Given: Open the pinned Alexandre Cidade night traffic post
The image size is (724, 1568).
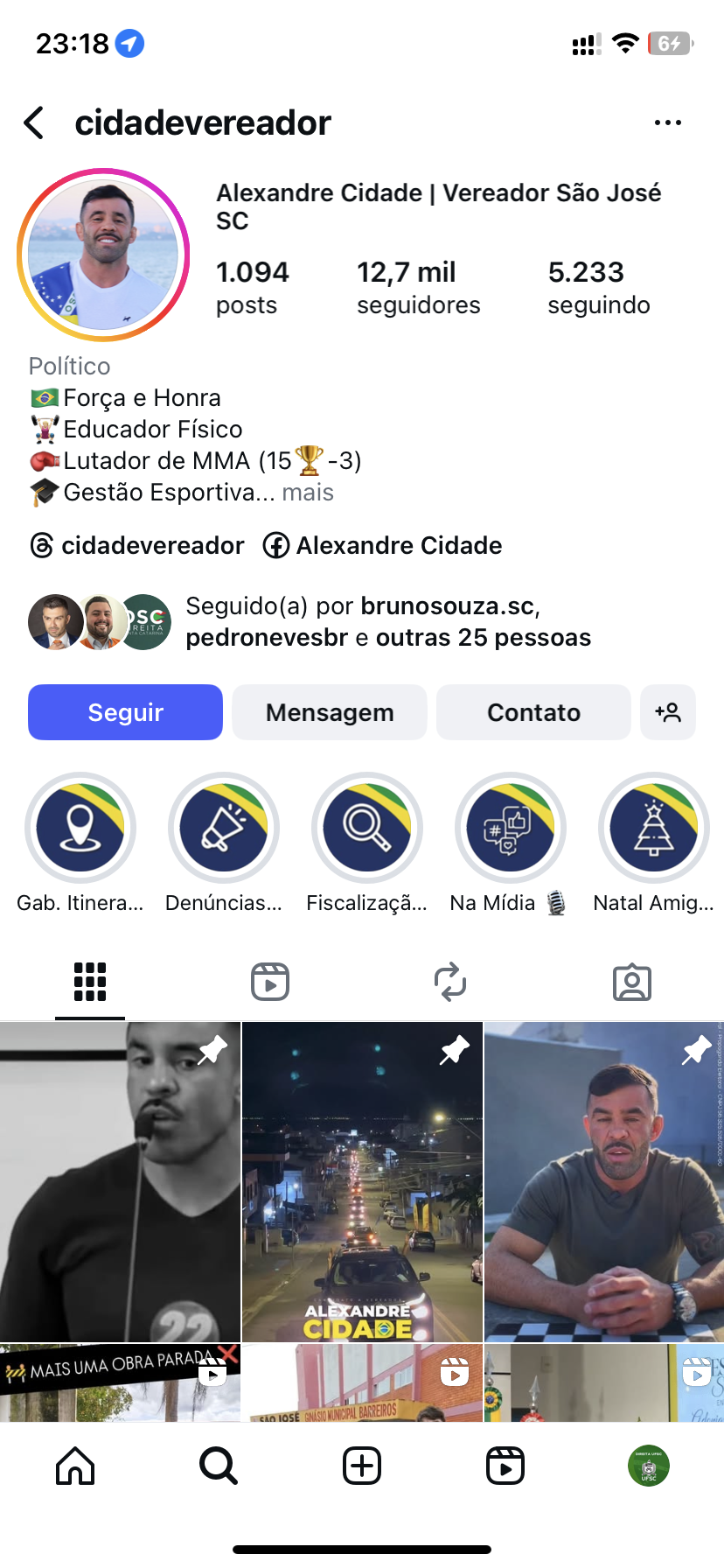Looking at the screenshot, I should tap(362, 1181).
